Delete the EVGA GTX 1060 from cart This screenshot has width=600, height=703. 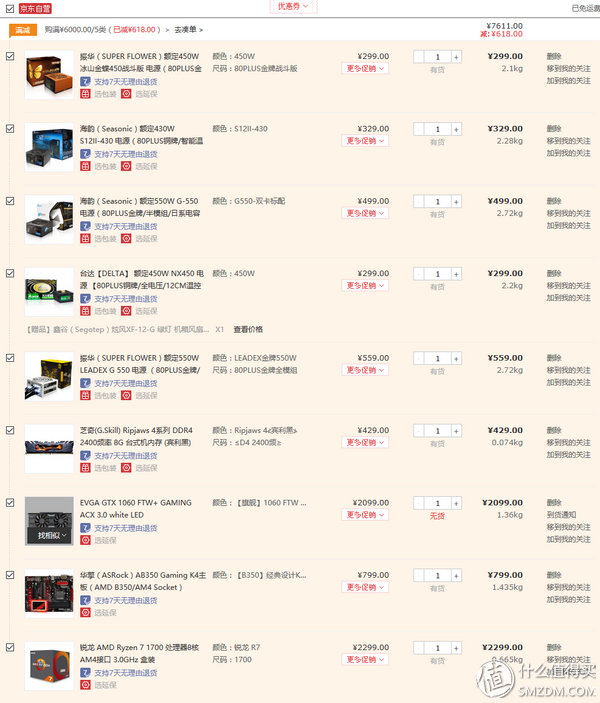(x=554, y=502)
